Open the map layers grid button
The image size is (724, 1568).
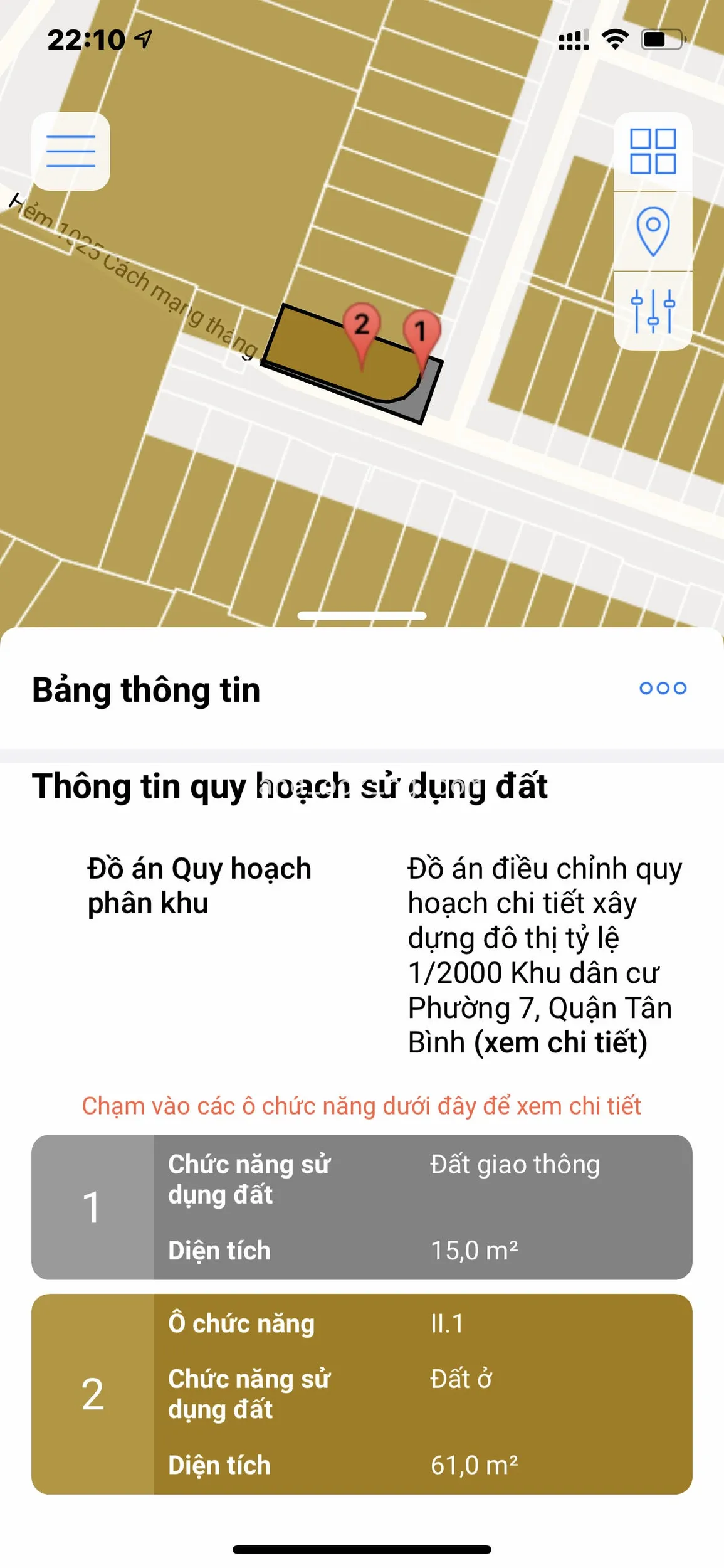pos(653,151)
